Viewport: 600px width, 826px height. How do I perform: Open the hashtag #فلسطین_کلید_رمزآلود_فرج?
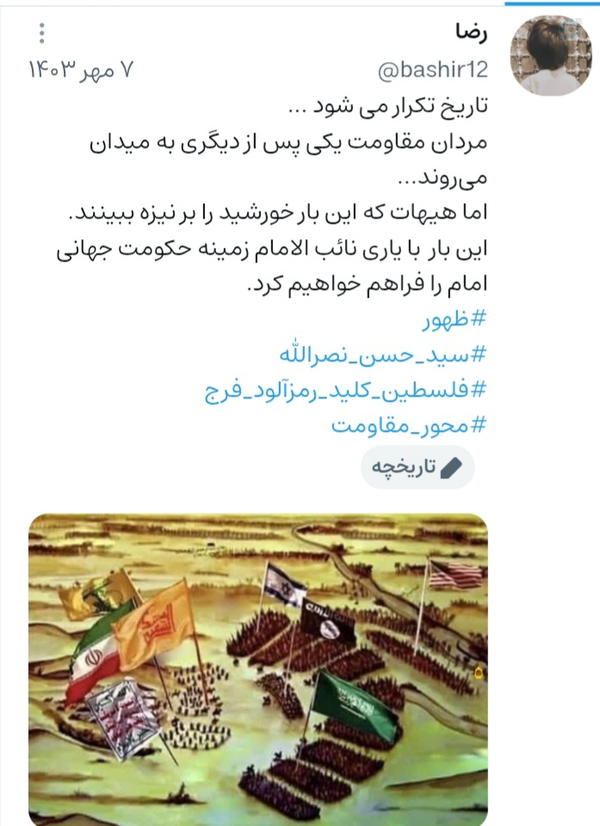click(x=346, y=390)
